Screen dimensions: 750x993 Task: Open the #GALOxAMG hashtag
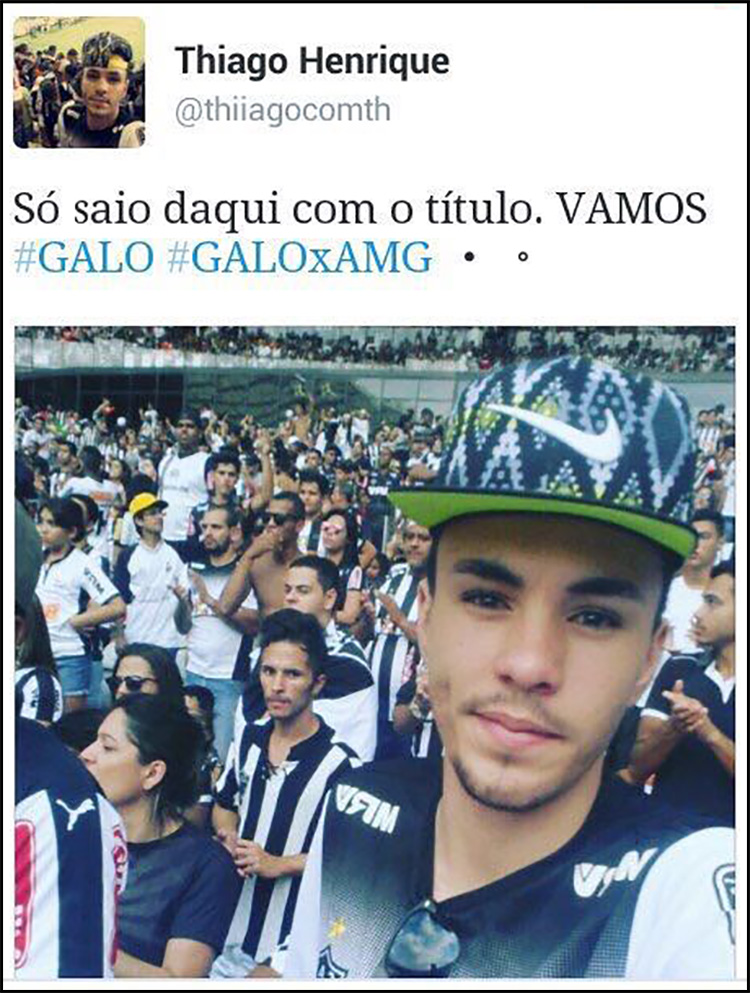point(299,258)
